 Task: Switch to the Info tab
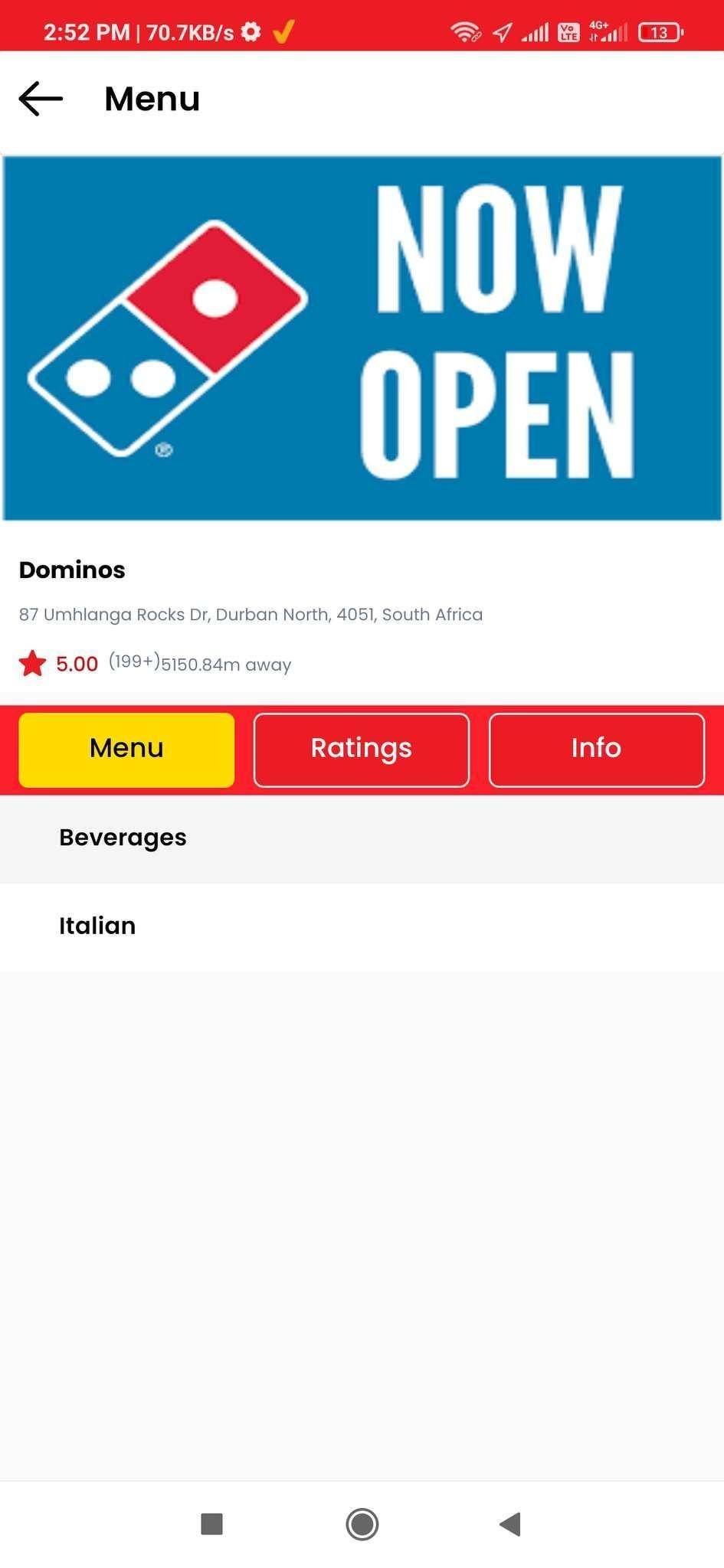click(595, 749)
